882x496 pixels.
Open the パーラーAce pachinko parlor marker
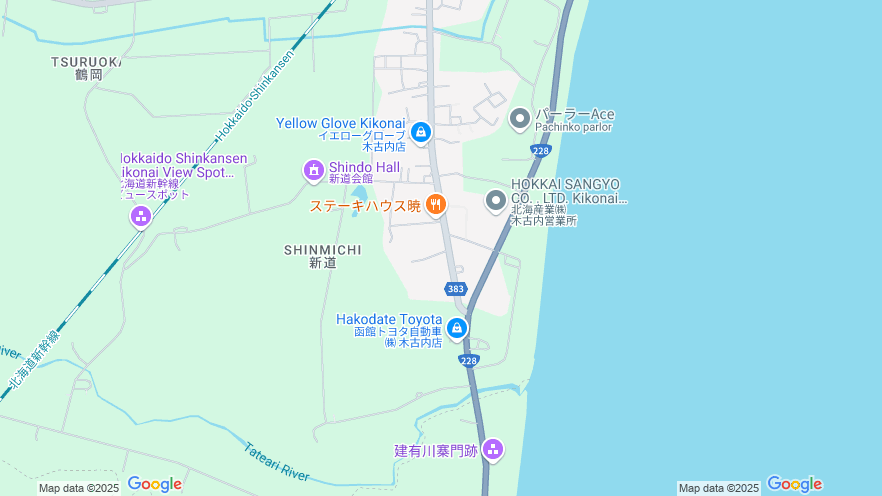[519, 119]
